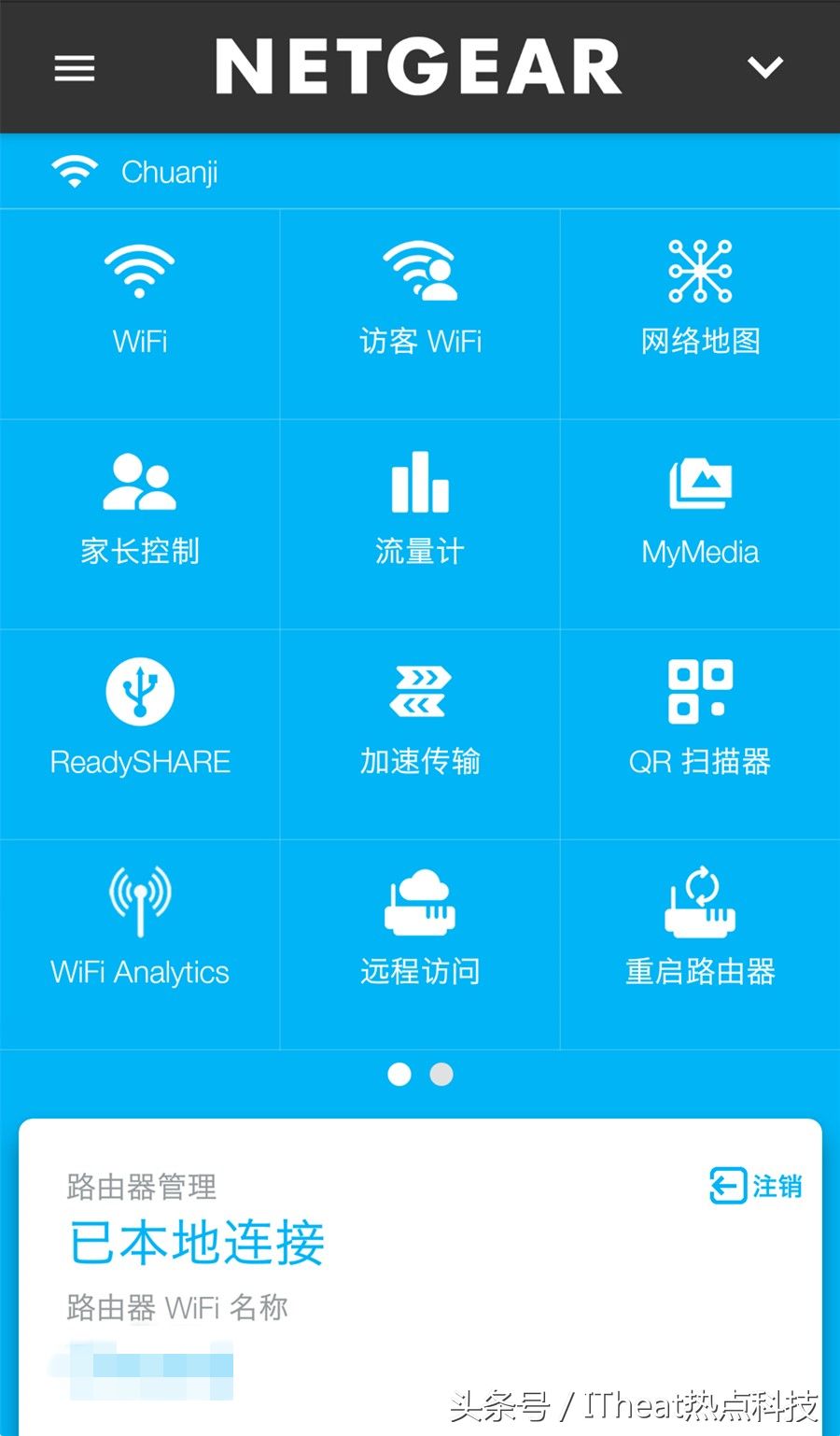Start the QR 扫描器 scanner
The height and width of the screenshot is (1436, 840).
click(700, 719)
